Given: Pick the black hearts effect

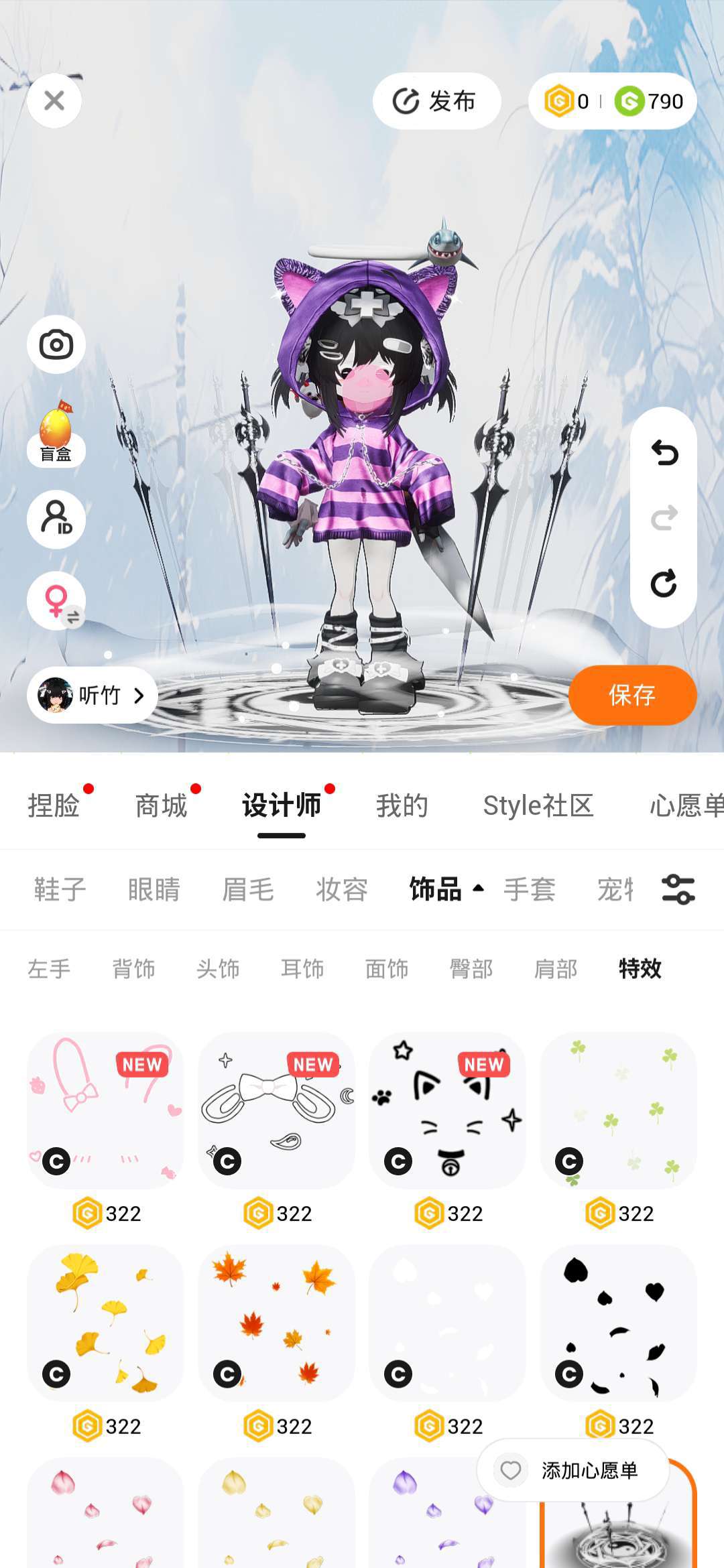Looking at the screenshot, I should point(618,1323).
